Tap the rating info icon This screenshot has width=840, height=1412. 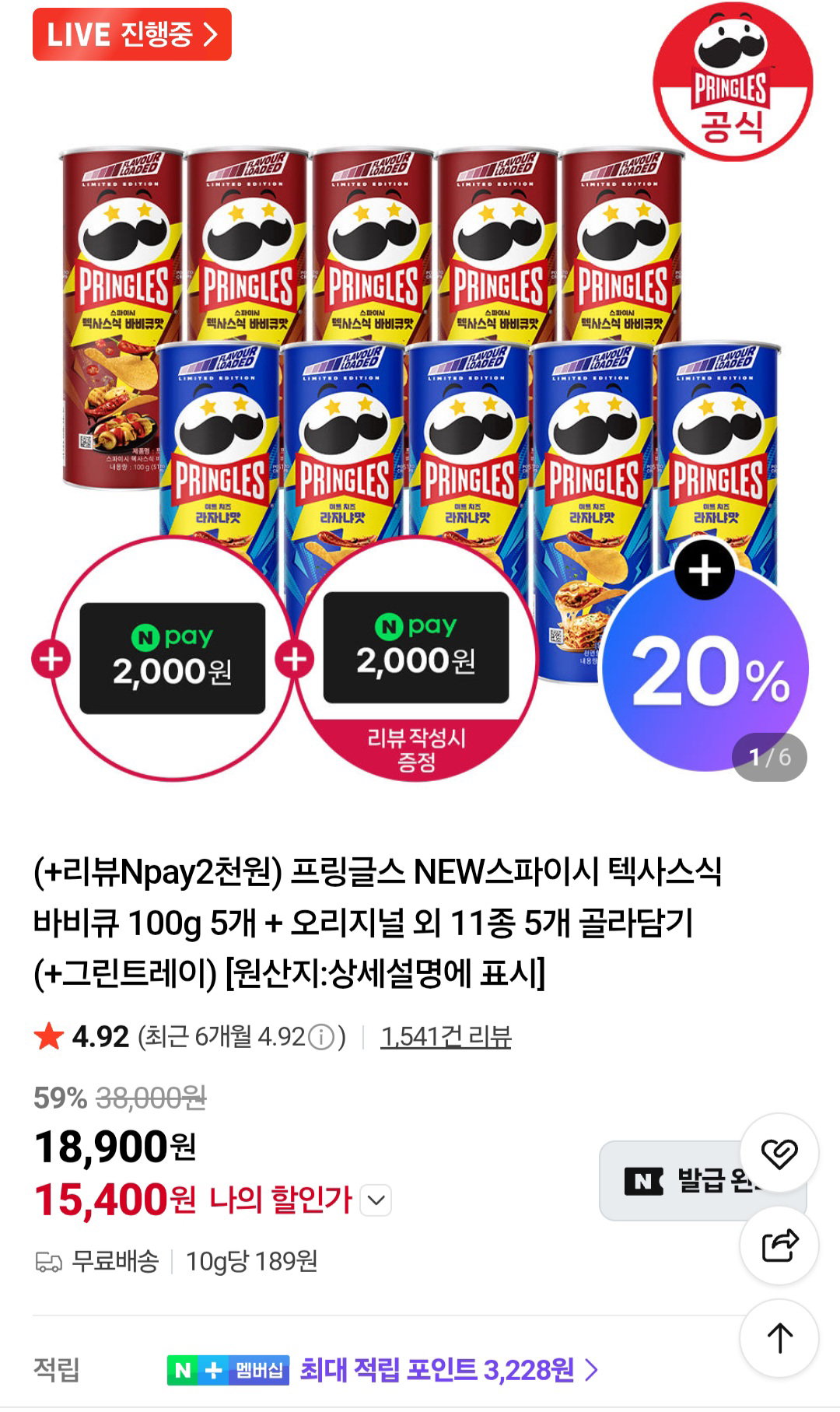tap(321, 1037)
